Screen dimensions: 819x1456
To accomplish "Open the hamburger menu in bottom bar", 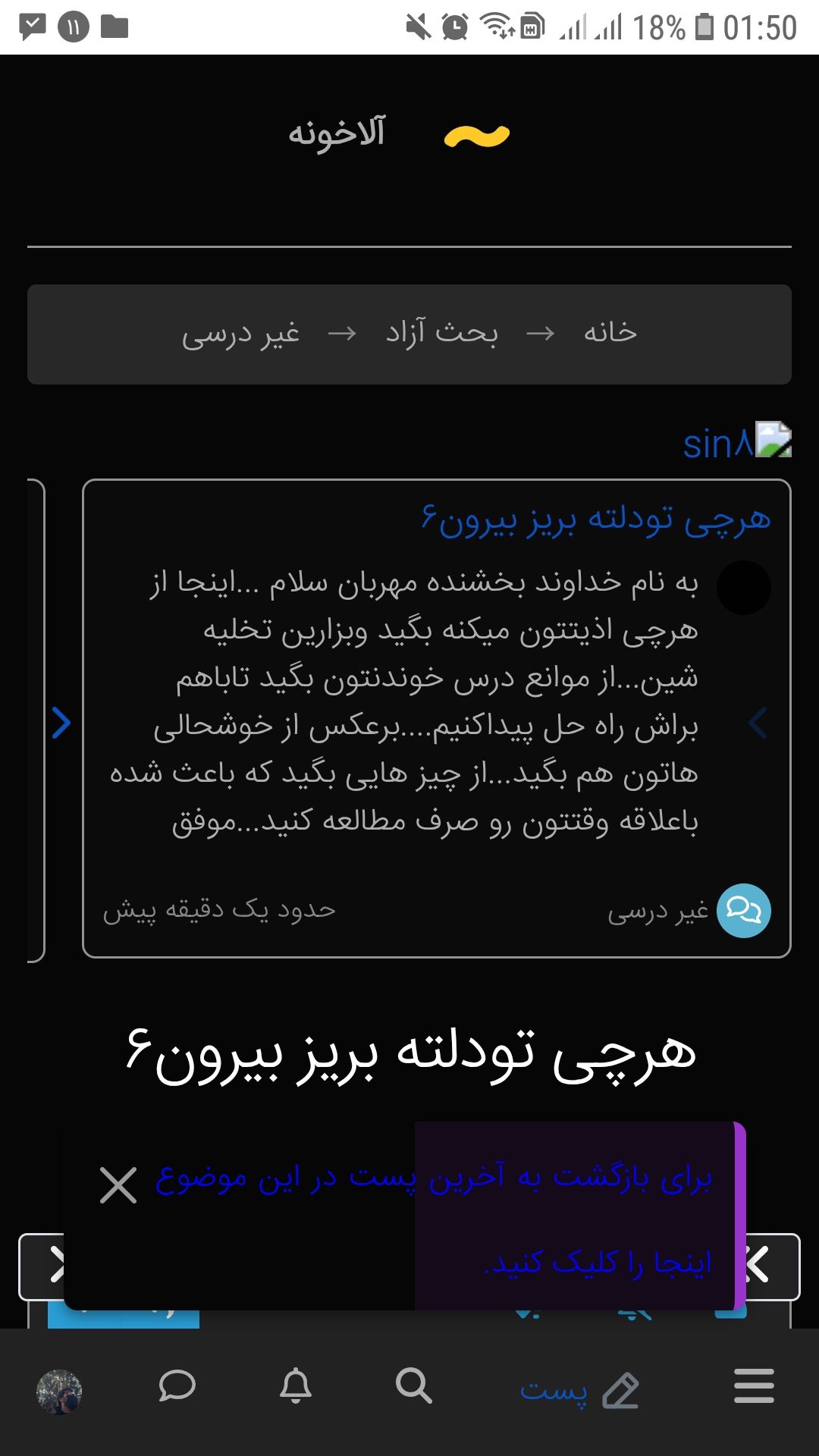I will tap(754, 1387).
